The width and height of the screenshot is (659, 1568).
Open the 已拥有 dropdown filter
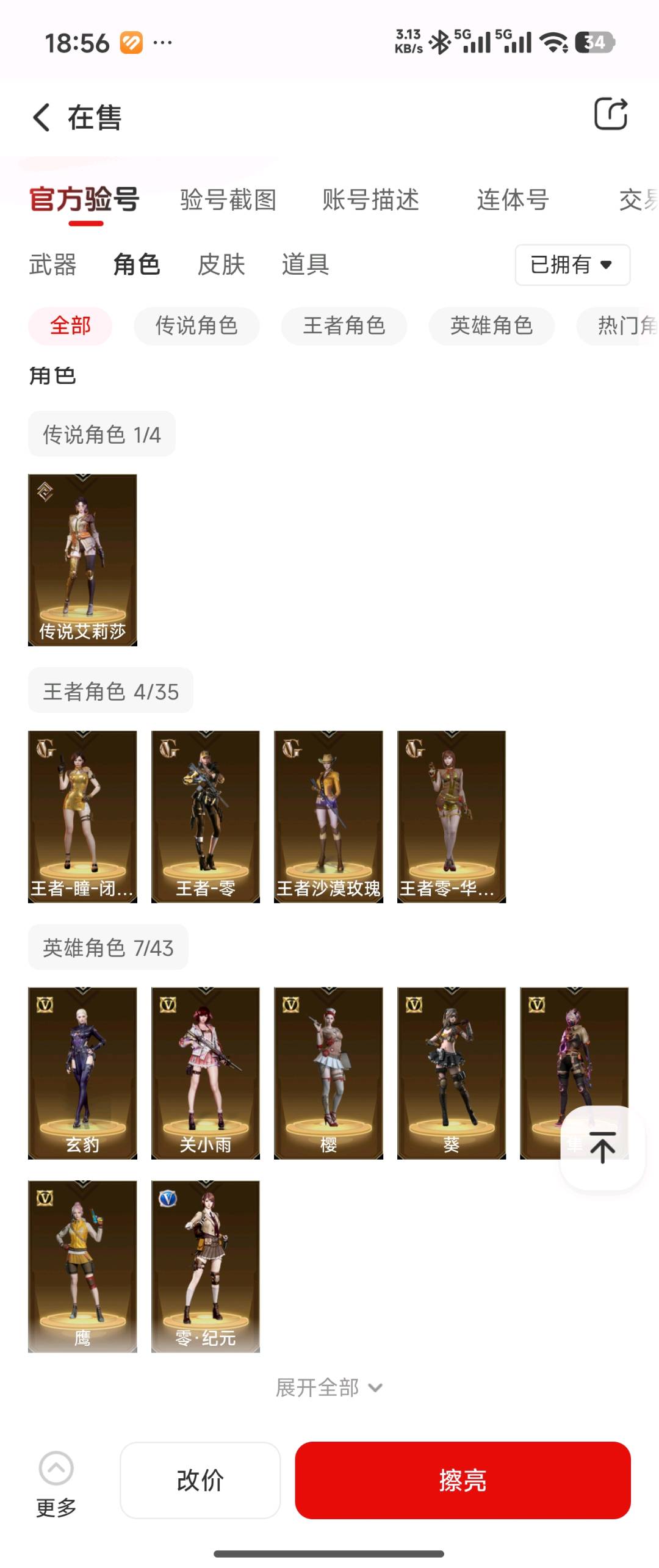[572, 265]
